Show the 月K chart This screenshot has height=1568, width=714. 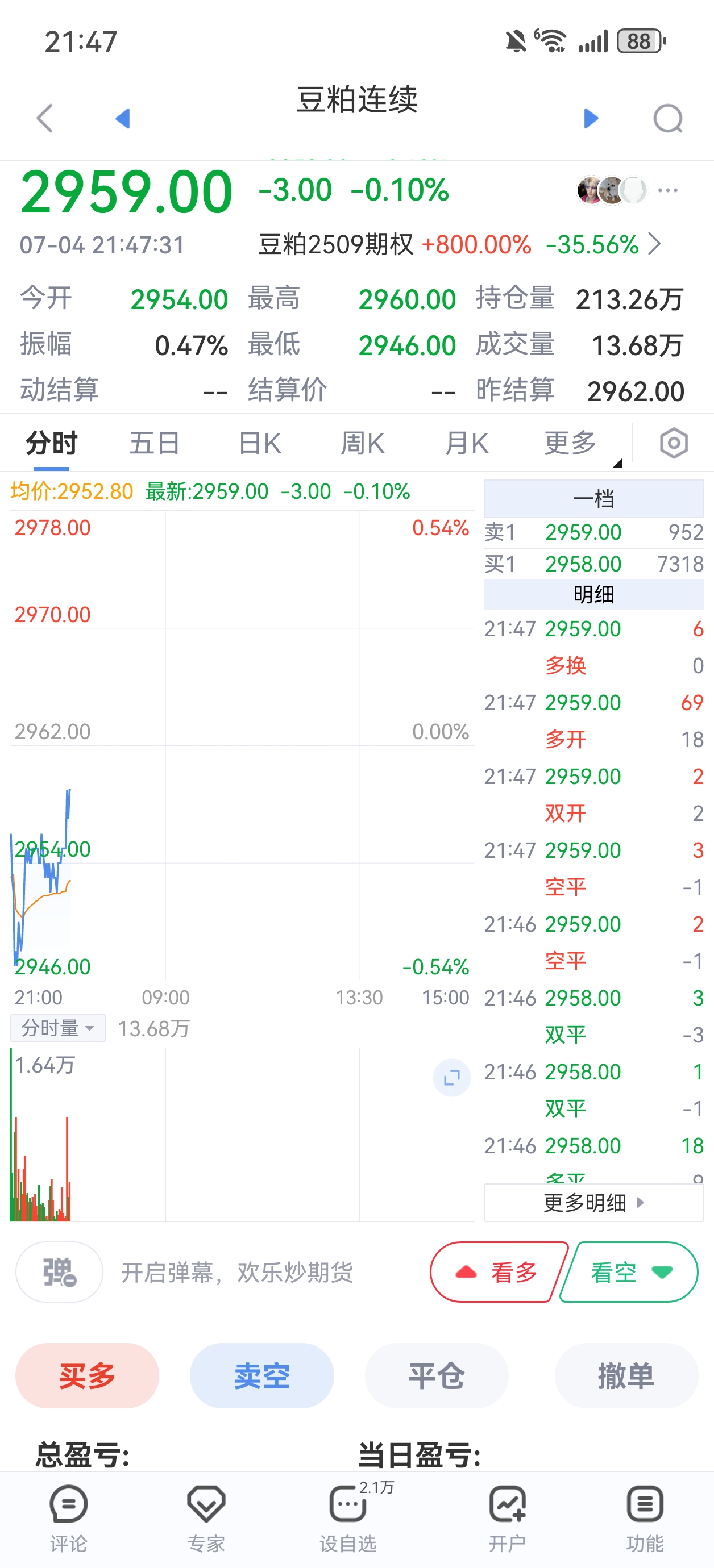467,443
